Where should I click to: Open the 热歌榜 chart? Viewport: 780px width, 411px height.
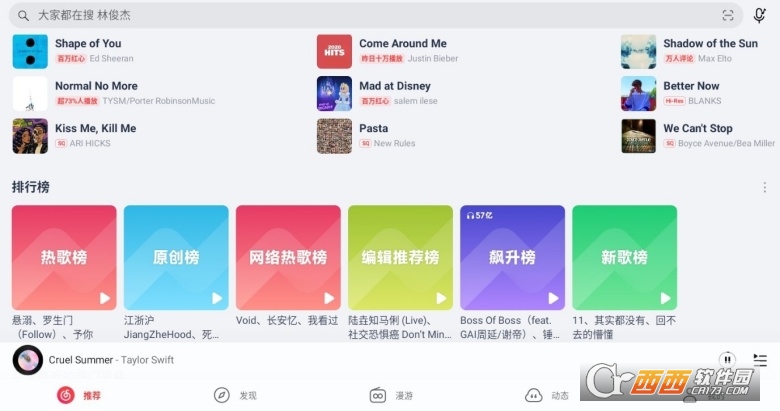(x=64, y=257)
